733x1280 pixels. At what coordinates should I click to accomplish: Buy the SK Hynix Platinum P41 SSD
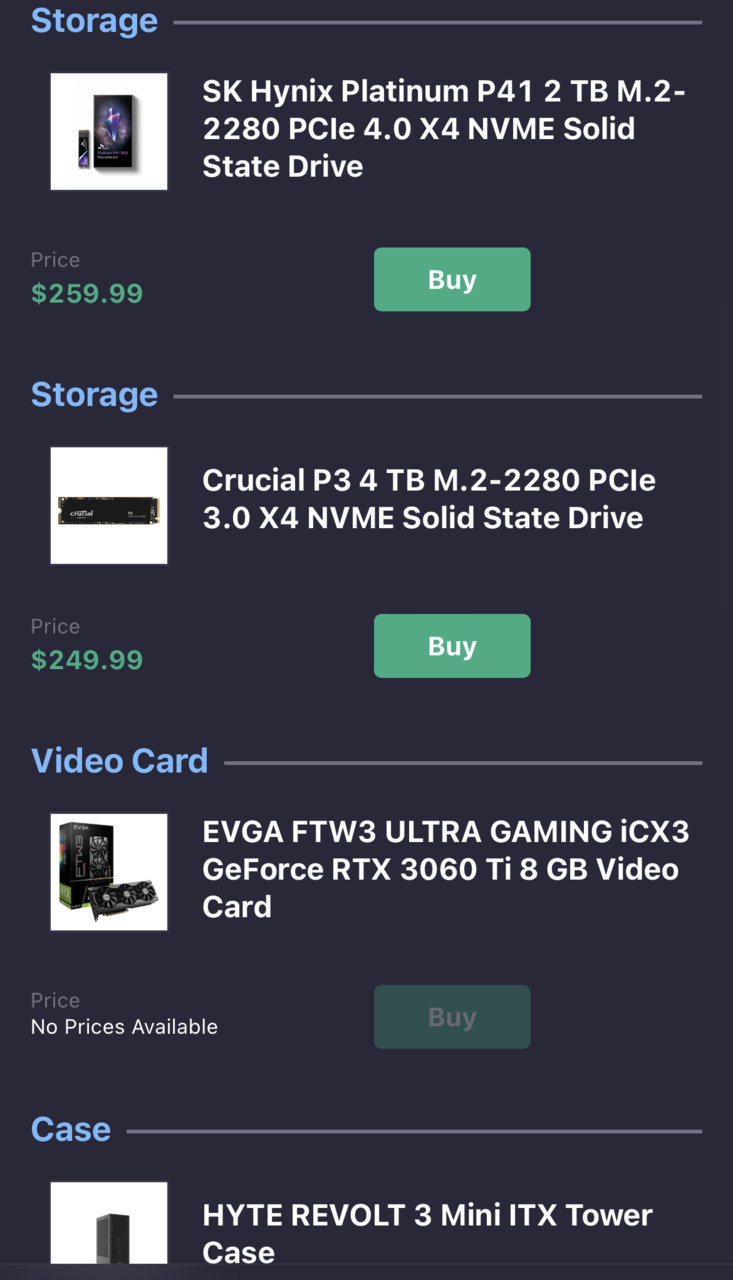coord(452,280)
